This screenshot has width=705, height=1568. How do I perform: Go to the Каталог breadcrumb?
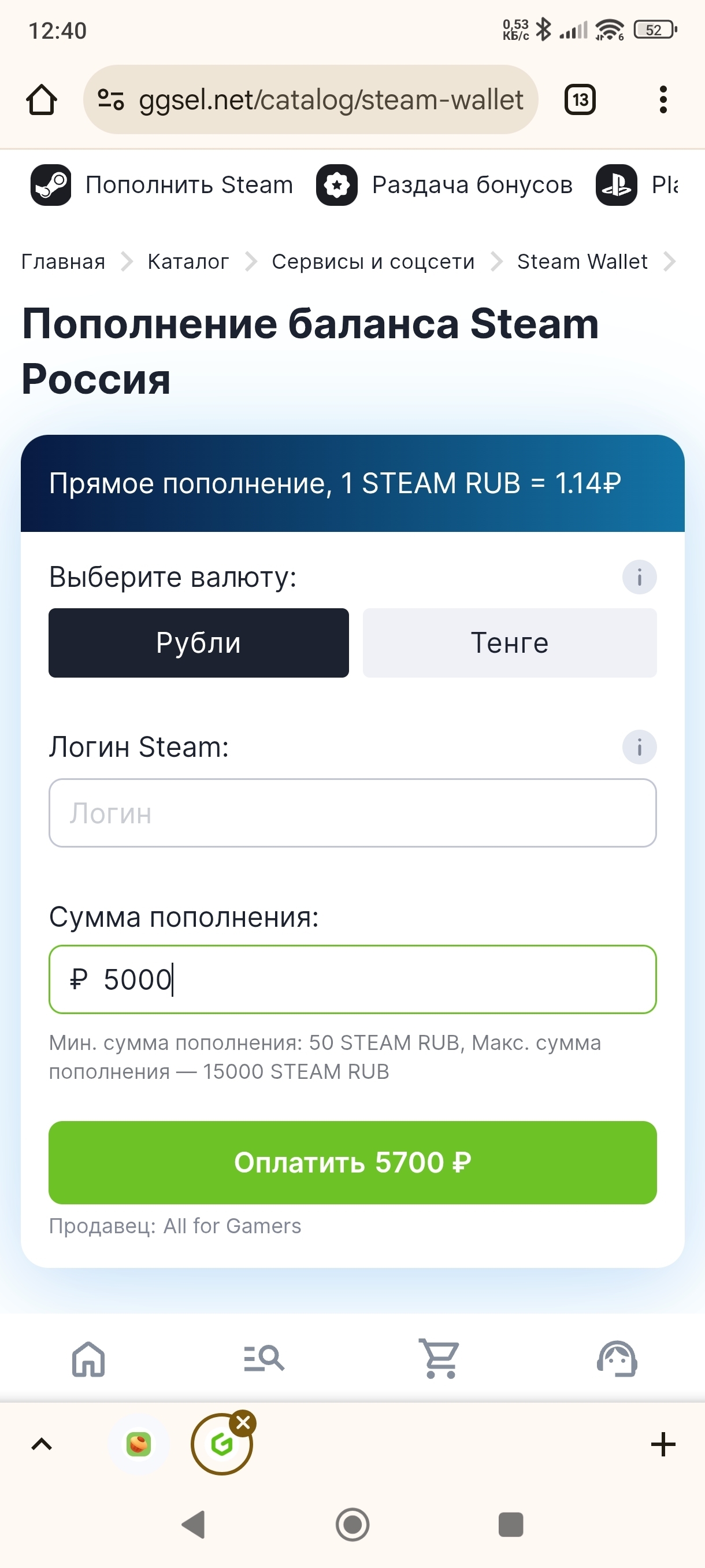188,262
